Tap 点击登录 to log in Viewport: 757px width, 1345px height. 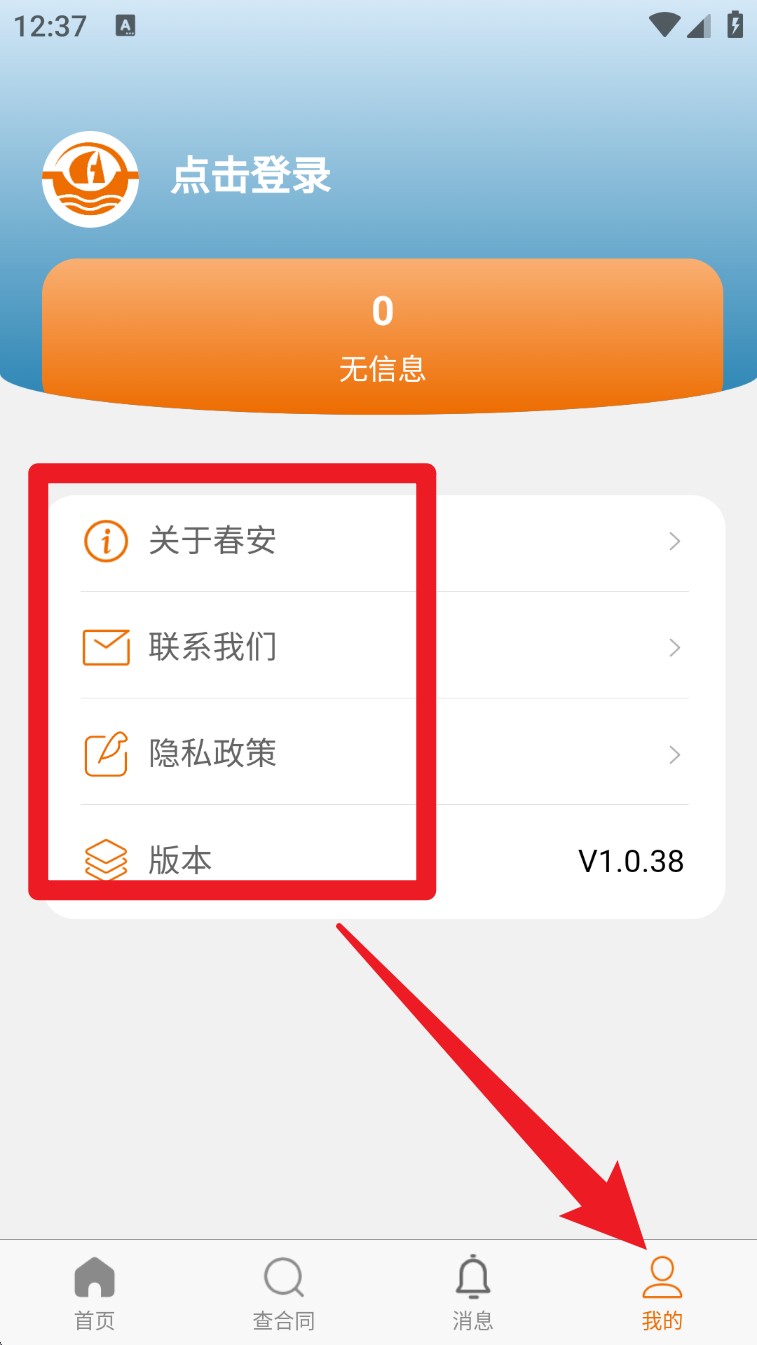250,177
